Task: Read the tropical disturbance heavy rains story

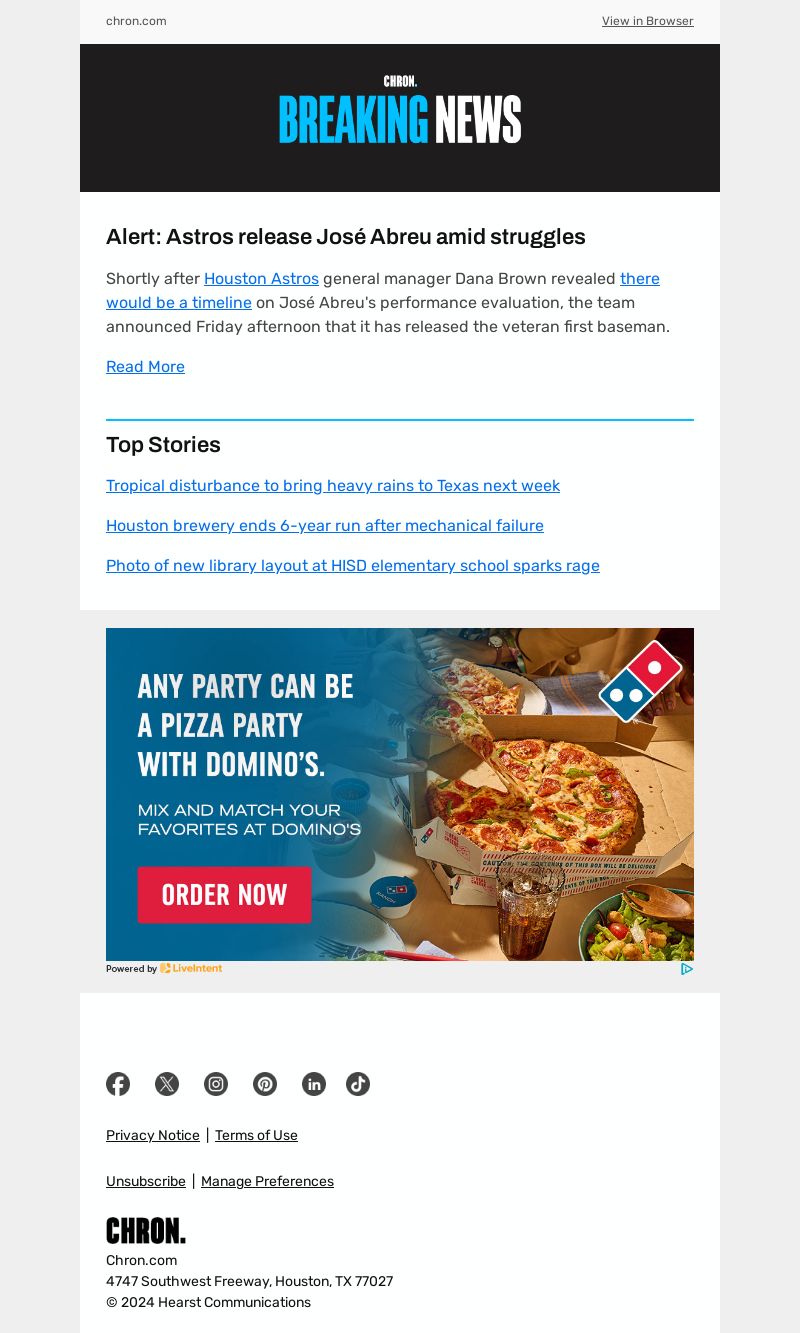Action: pyautogui.click(x=333, y=486)
